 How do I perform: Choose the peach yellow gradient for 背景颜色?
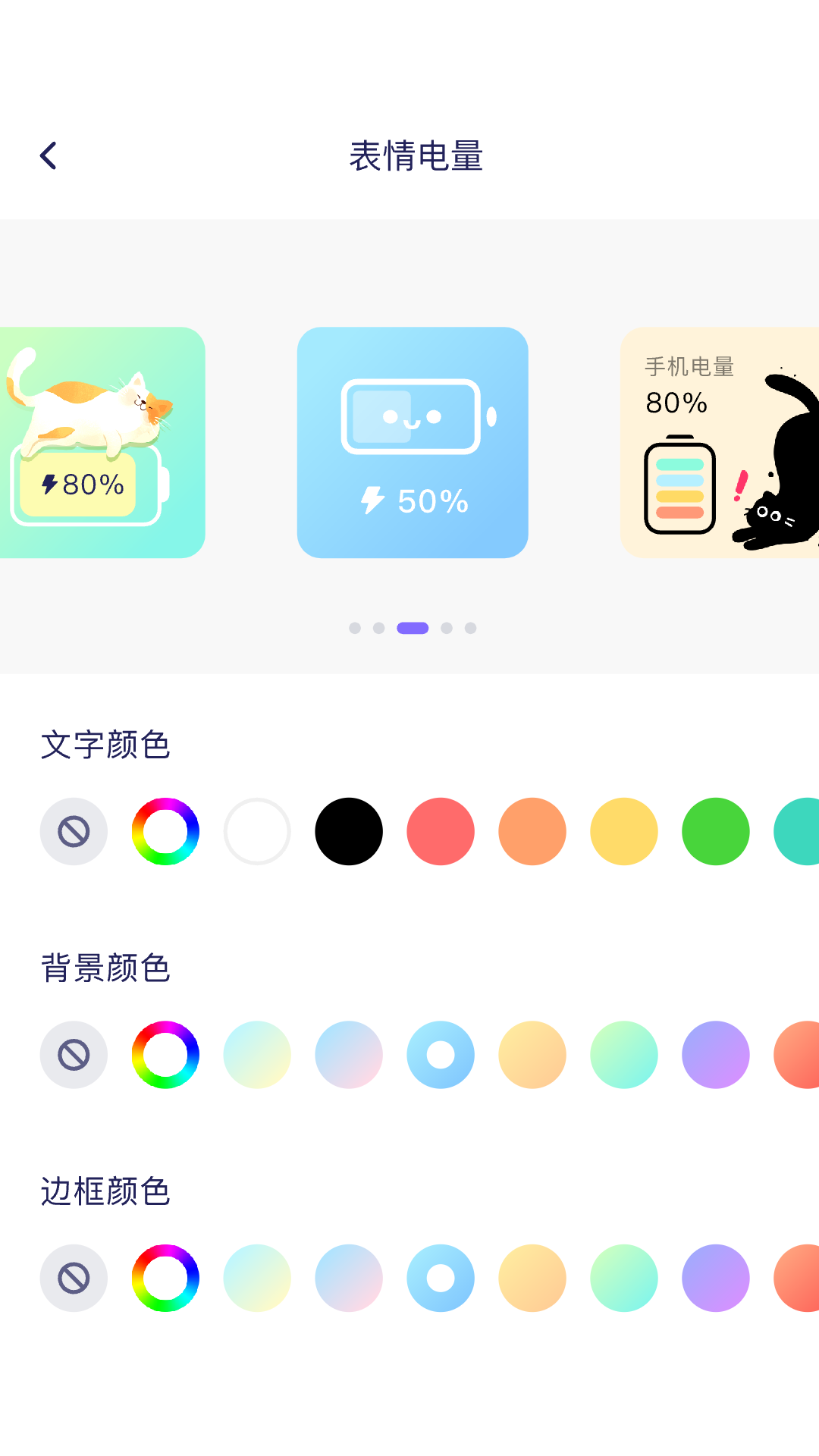tap(532, 1055)
